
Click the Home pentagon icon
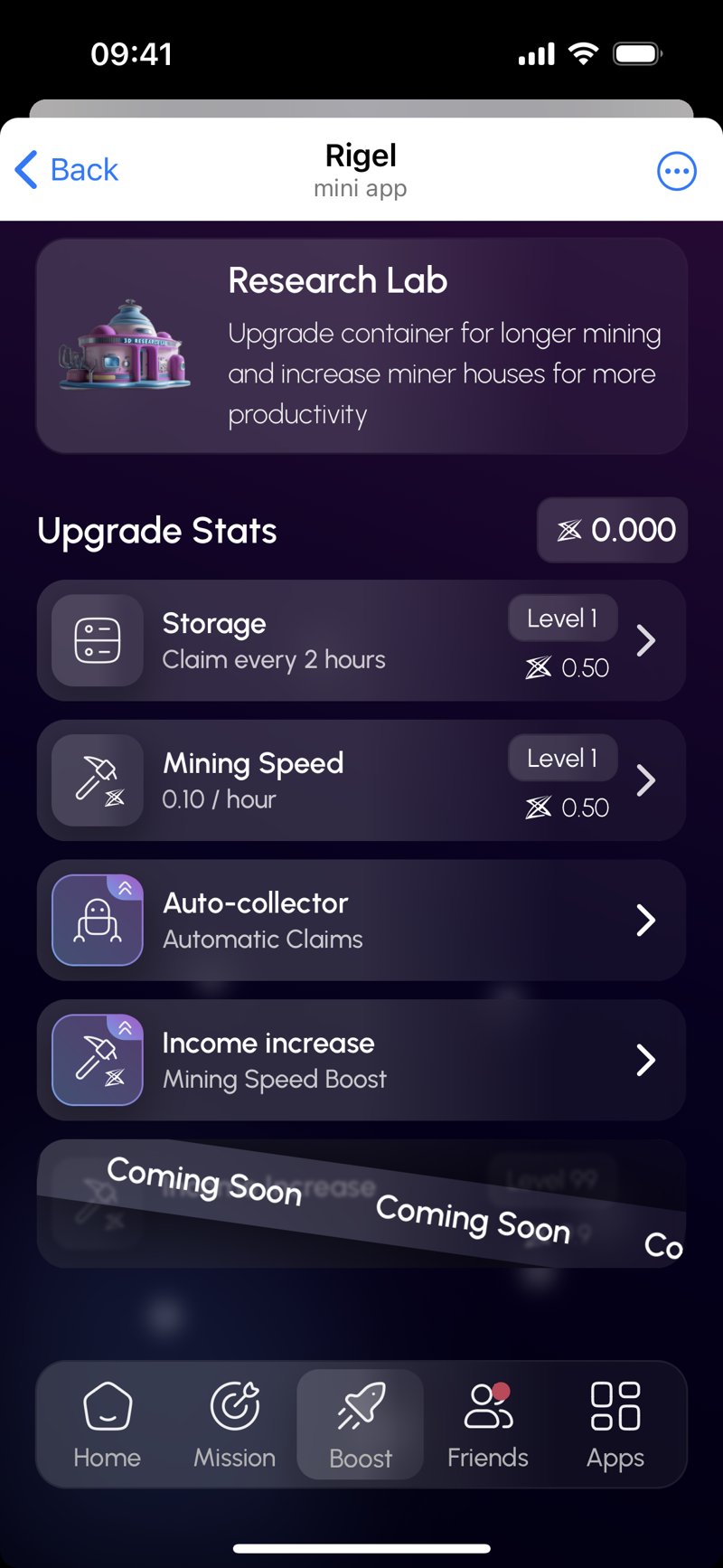click(107, 1407)
